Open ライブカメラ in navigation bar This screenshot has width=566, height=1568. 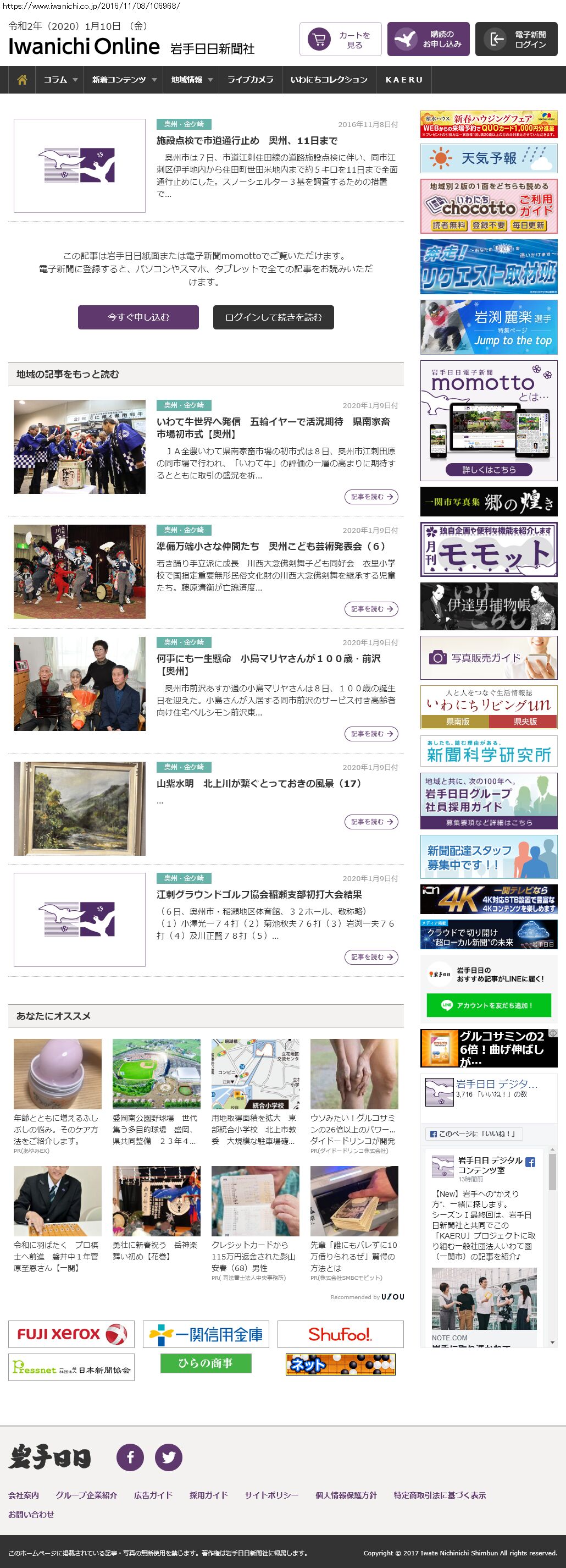(250, 80)
